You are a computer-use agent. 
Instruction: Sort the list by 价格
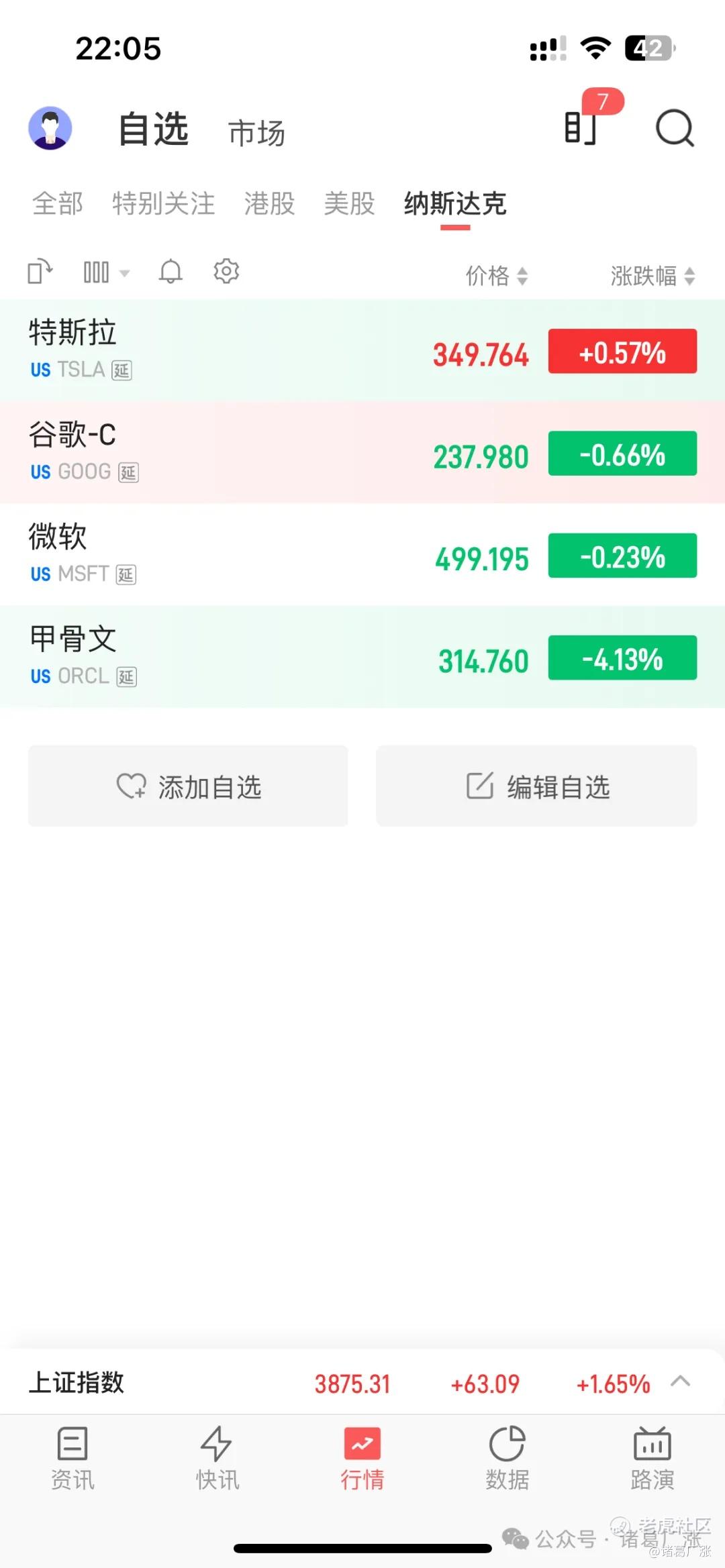pos(497,276)
